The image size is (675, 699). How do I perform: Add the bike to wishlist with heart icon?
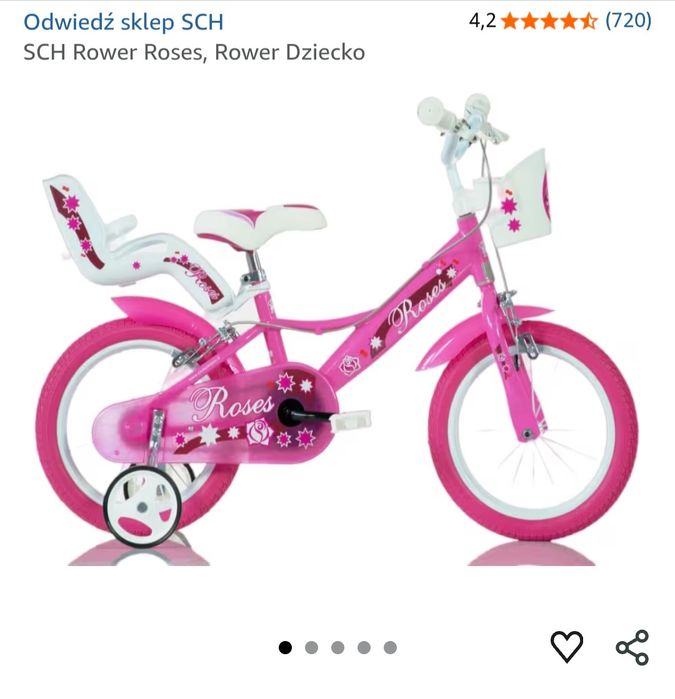tap(567, 647)
